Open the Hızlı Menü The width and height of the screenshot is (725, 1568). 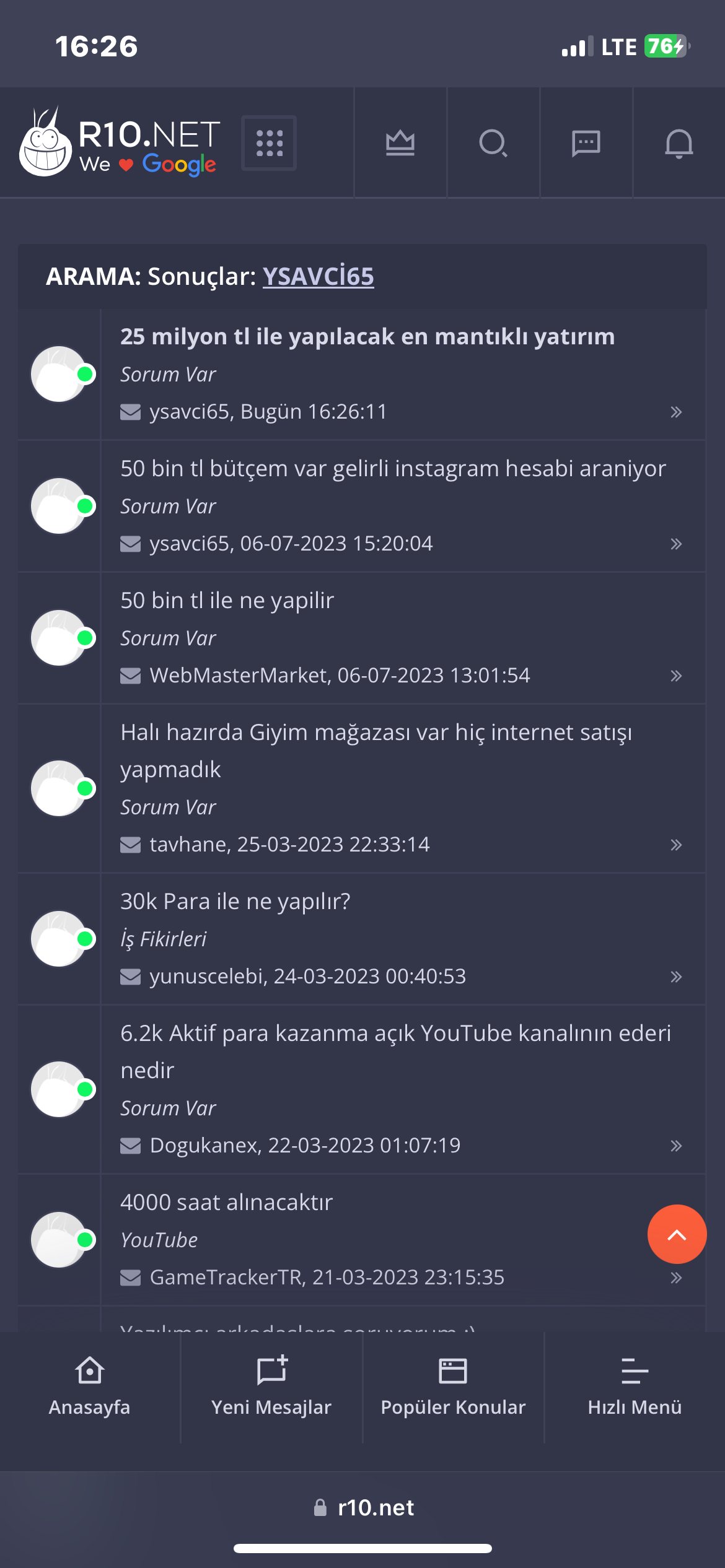[635, 1387]
